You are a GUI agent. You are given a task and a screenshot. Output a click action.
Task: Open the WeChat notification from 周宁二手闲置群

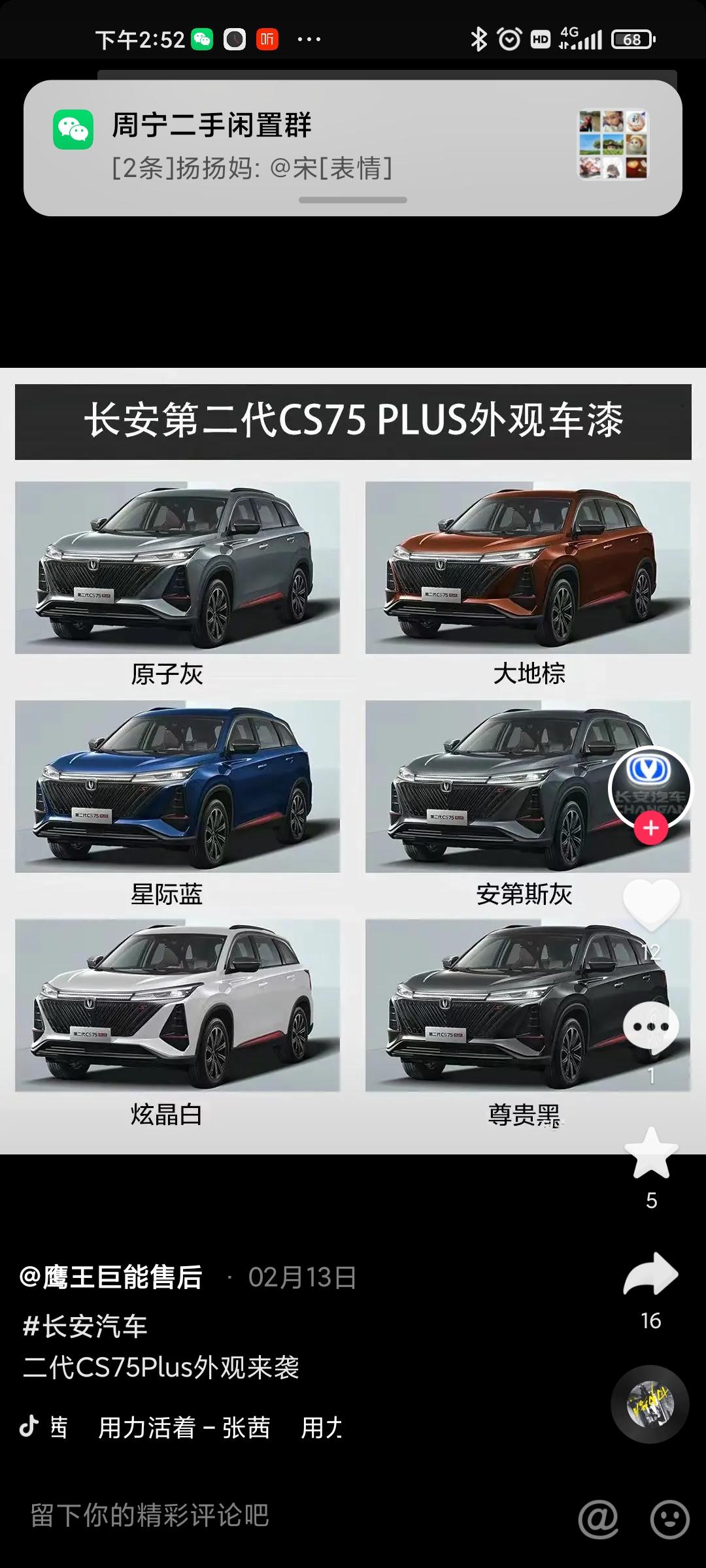coord(353,148)
